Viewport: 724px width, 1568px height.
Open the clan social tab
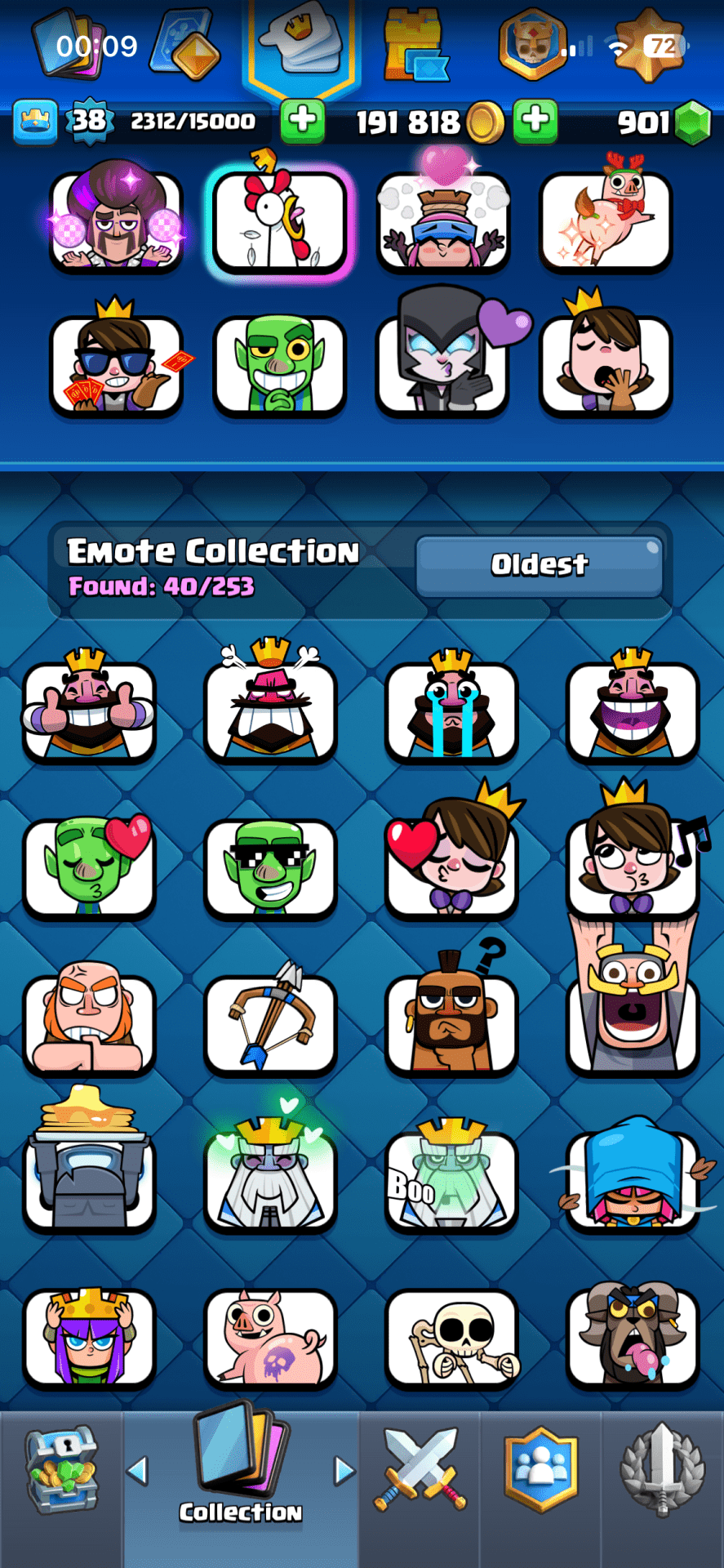tap(540, 1470)
